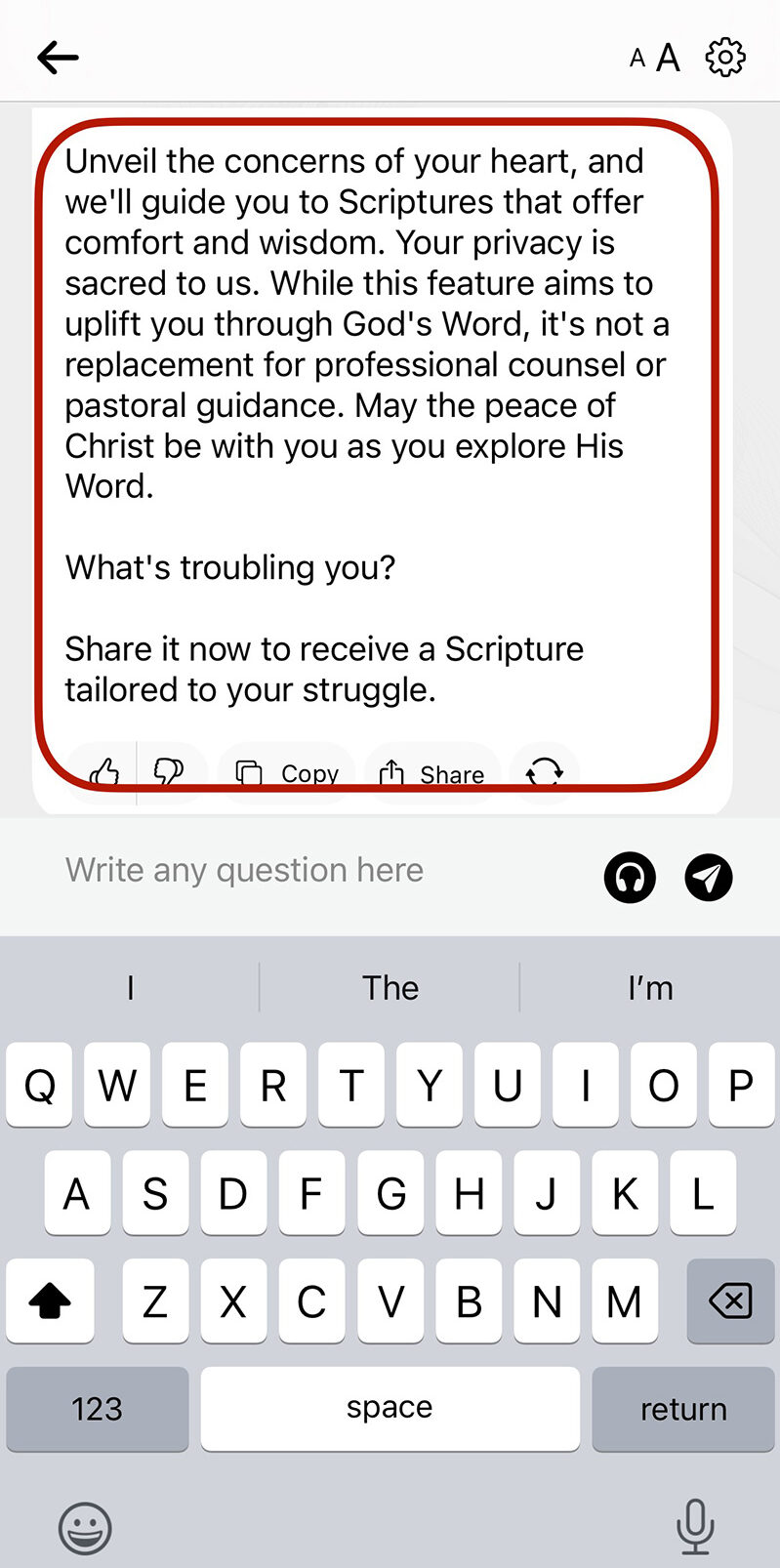The width and height of the screenshot is (780, 1568).
Task: Switch keyboard to 123 numbers
Action: tap(98, 1409)
